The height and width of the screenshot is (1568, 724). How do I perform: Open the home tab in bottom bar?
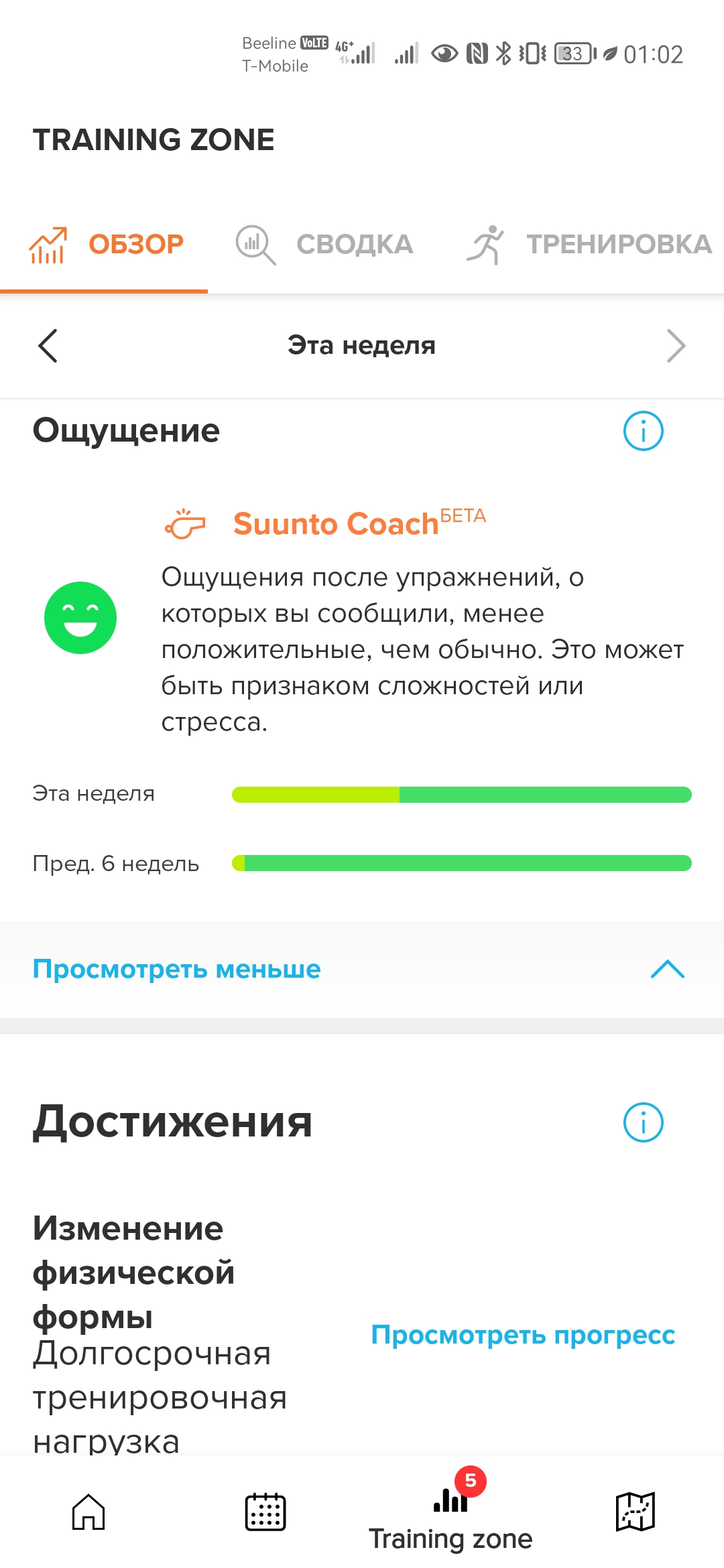(88, 1512)
